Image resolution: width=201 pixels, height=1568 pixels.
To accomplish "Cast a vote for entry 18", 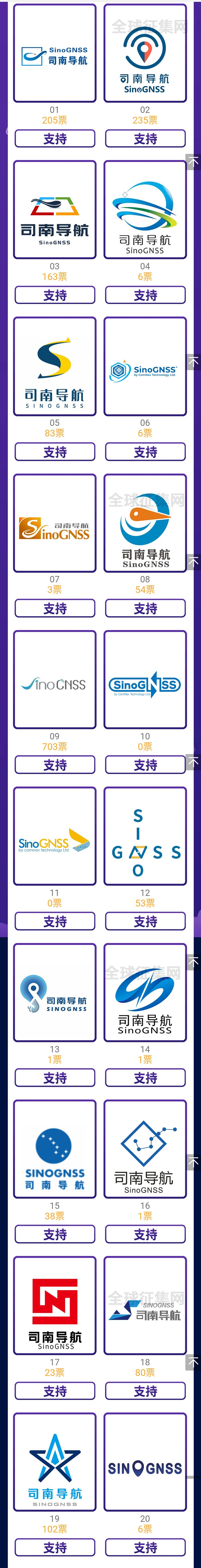I will coord(145,1391).
